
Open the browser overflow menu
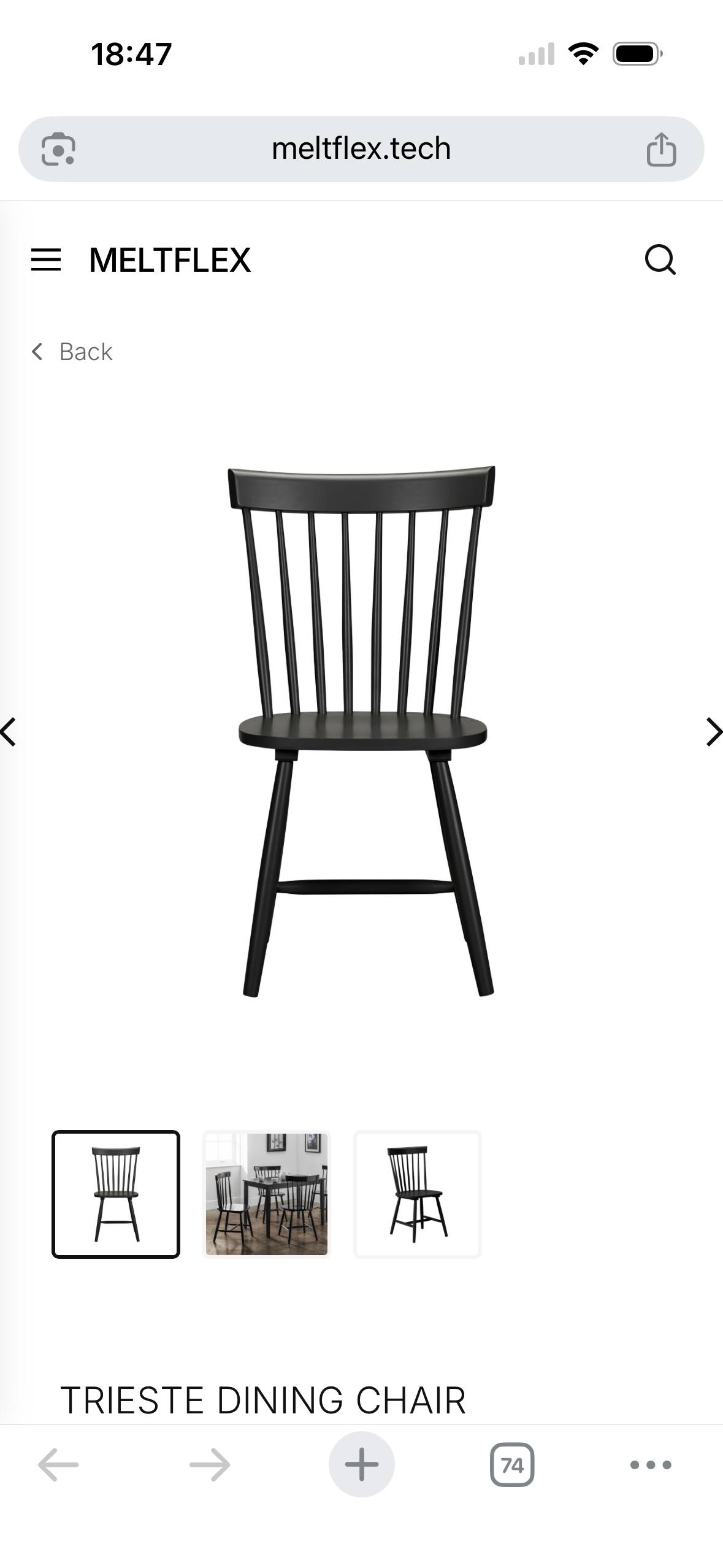(651, 1465)
